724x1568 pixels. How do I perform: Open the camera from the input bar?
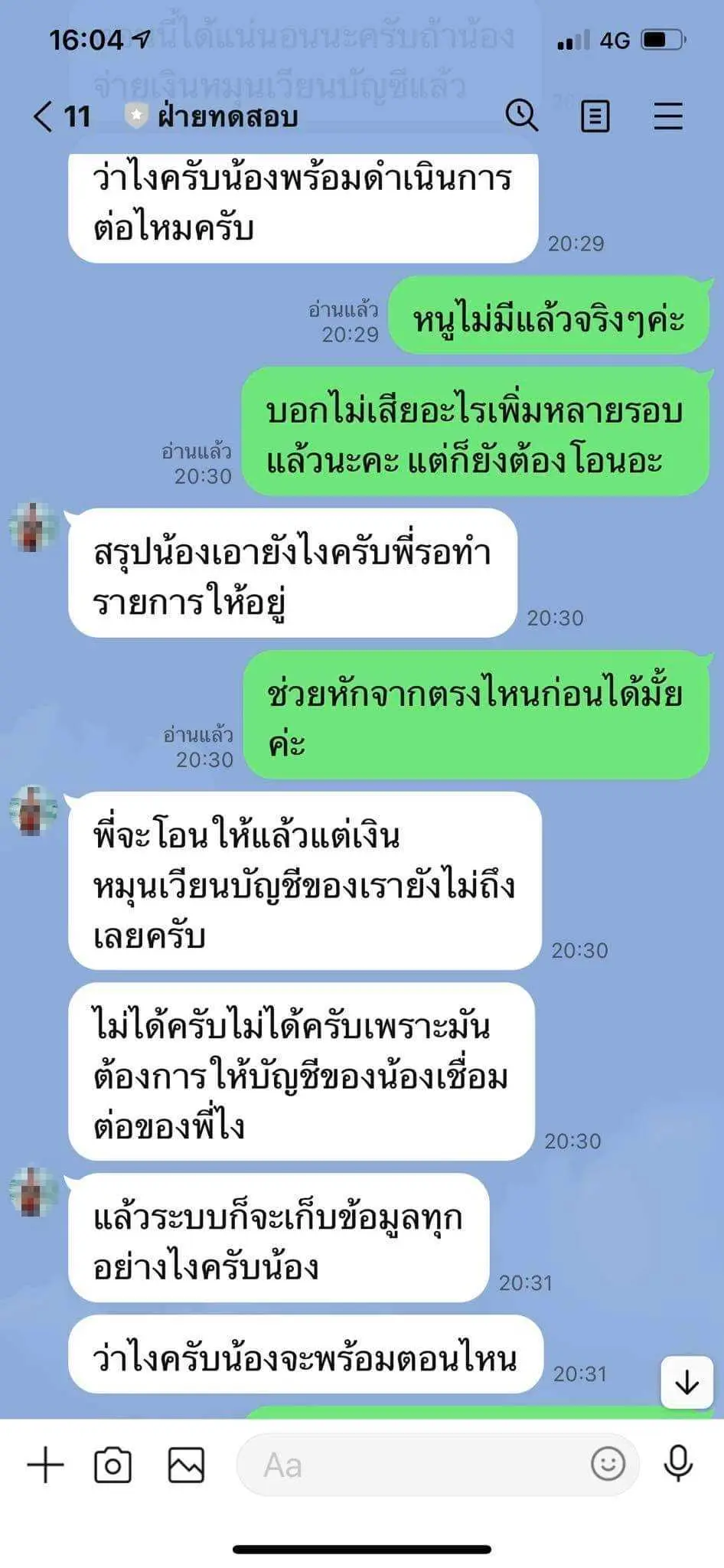113,1465
